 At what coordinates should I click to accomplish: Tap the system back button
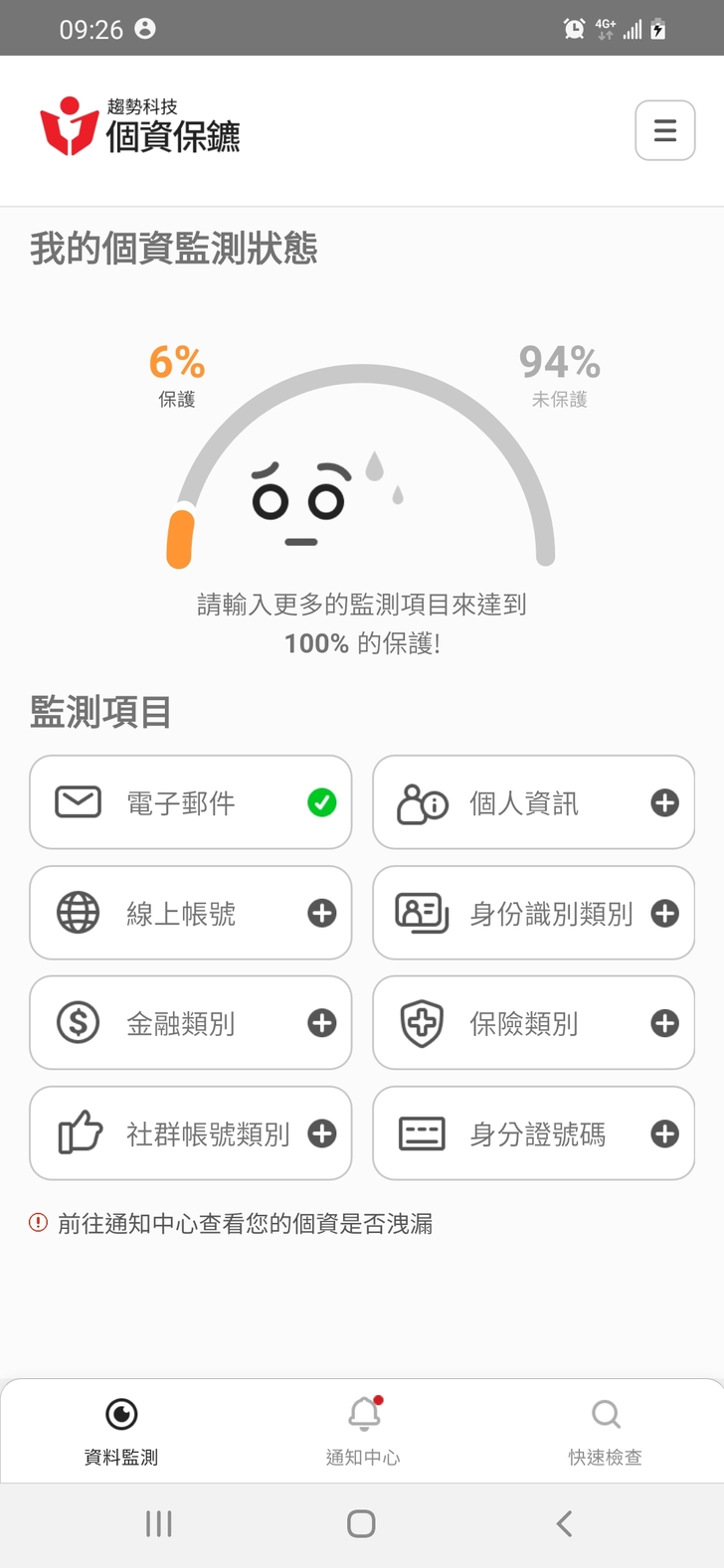[x=564, y=1523]
